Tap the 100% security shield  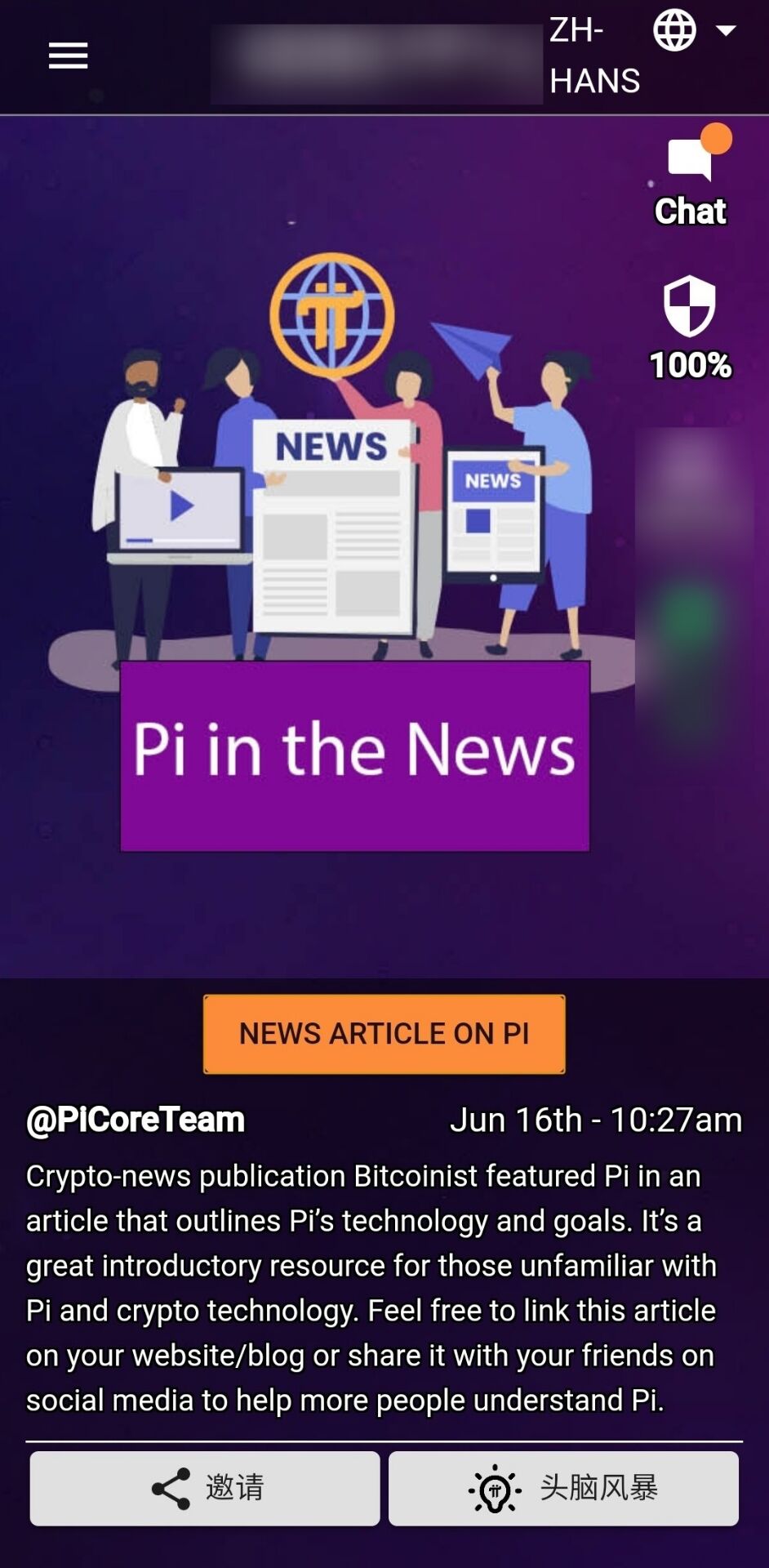(x=690, y=327)
